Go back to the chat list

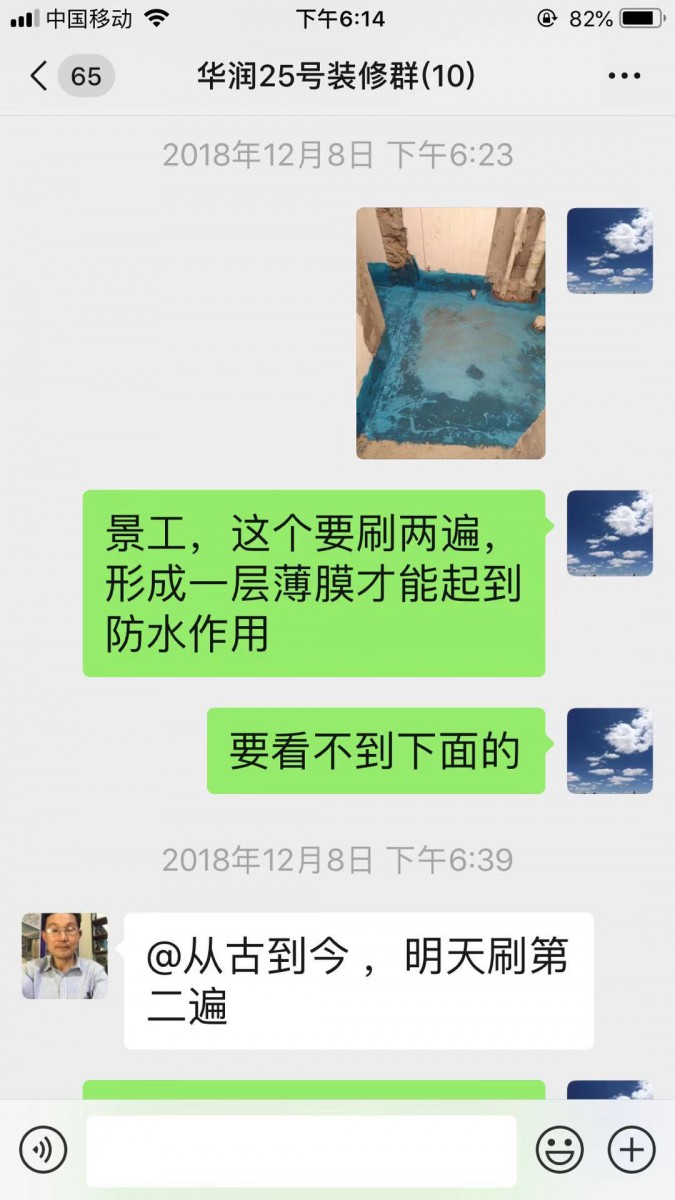(x=40, y=76)
